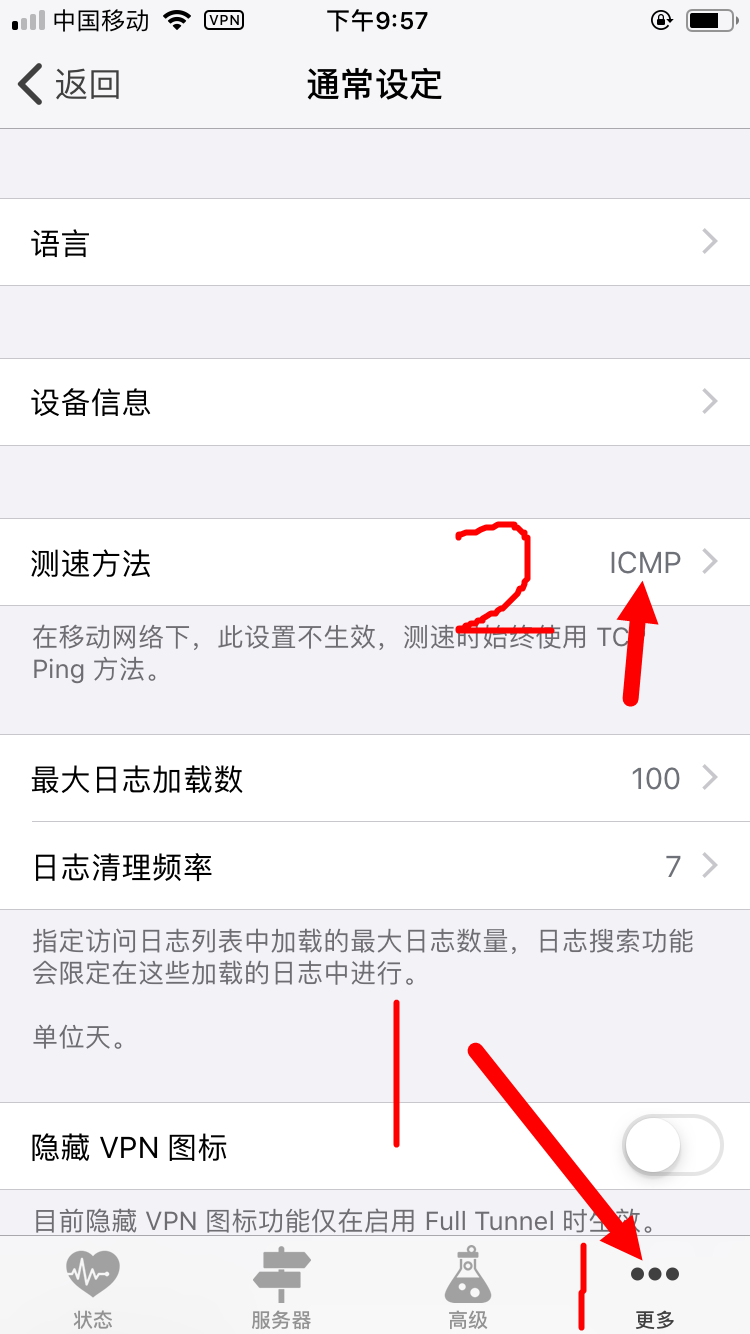750x1334 pixels.
Task: Open the 日志清理频率 setting
Action: (x=375, y=866)
